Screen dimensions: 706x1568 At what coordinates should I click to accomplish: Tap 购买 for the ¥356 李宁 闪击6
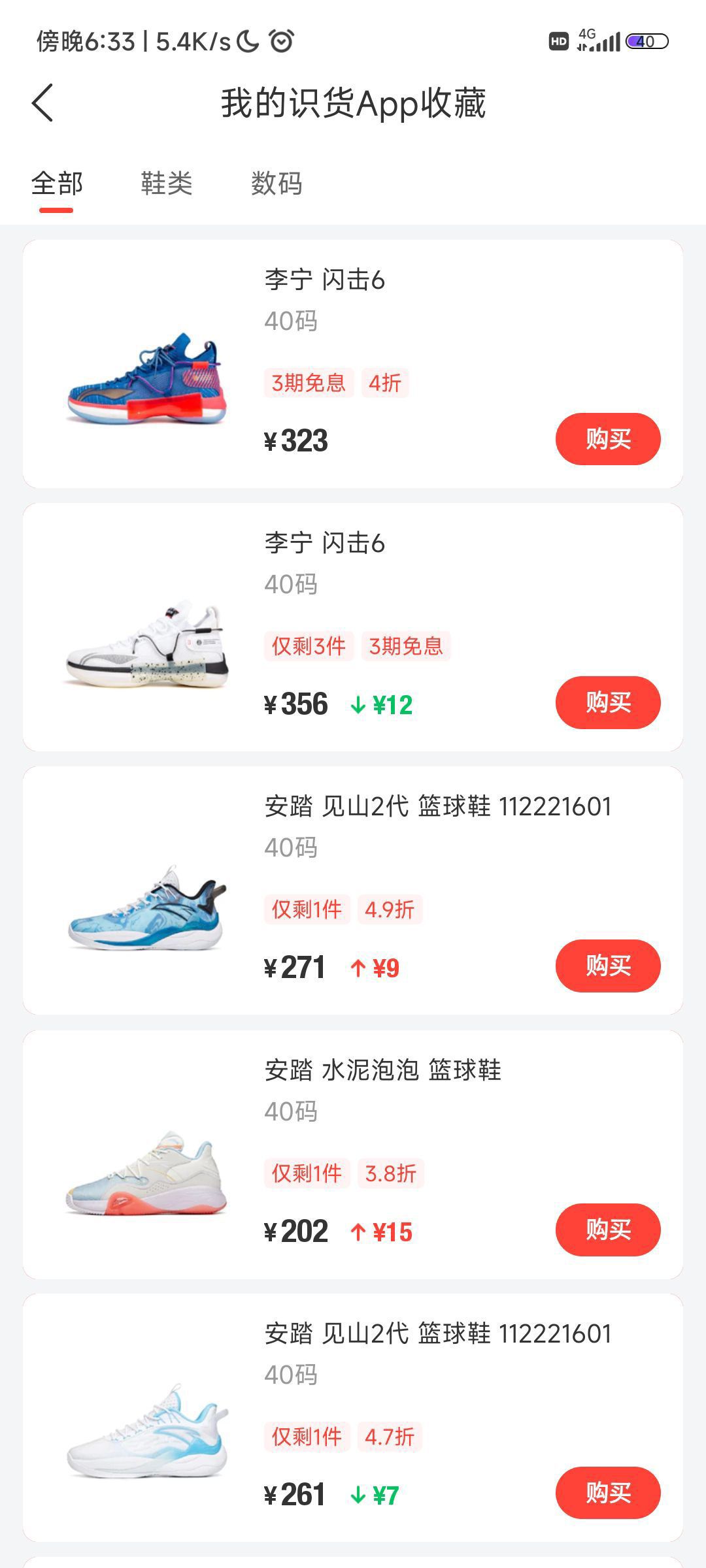[607, 702]
